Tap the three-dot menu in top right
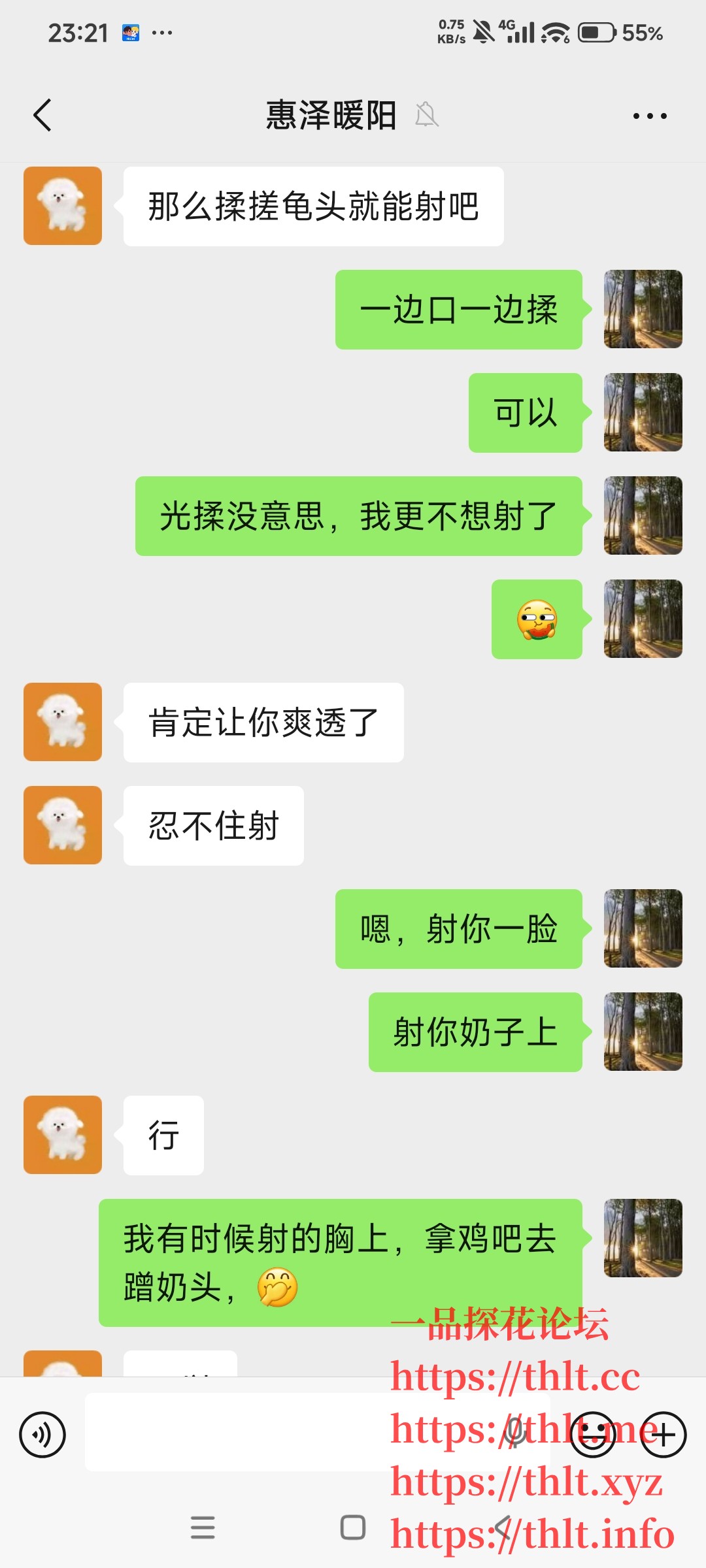This screenshot has height=1568, width=706. [649, 115]
